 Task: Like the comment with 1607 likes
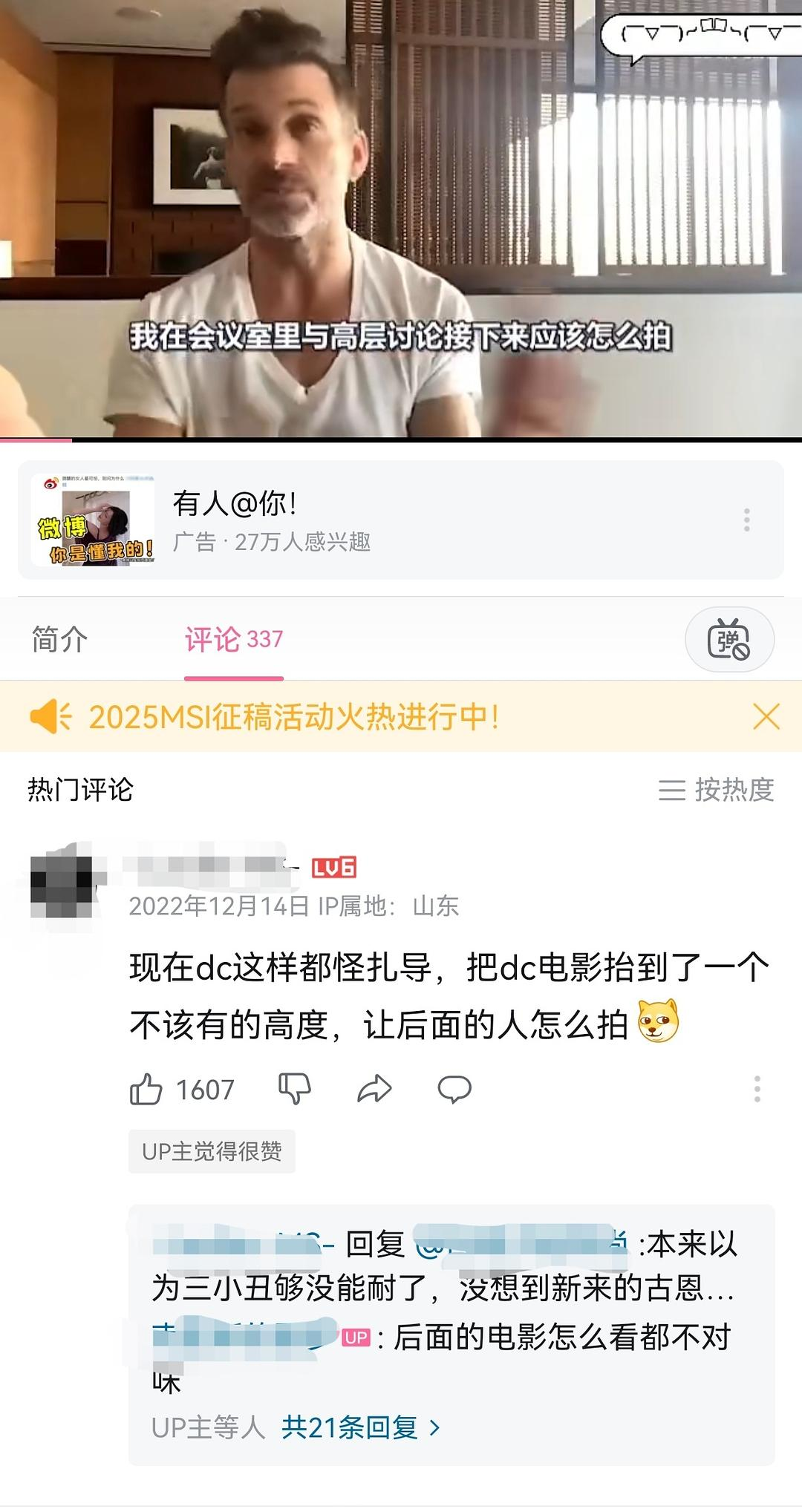146,1090
